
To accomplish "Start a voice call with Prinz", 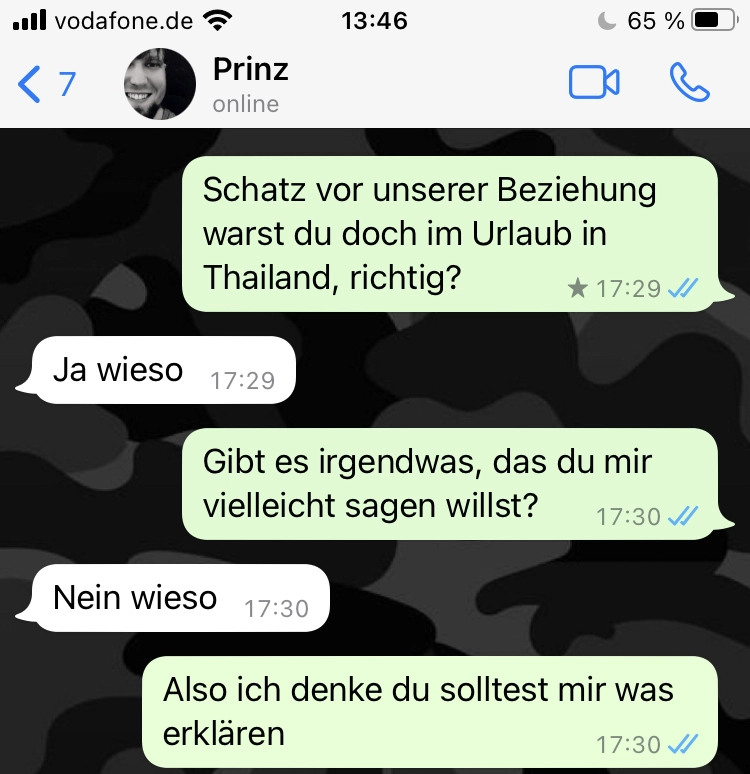I will (x=689, y=84).
